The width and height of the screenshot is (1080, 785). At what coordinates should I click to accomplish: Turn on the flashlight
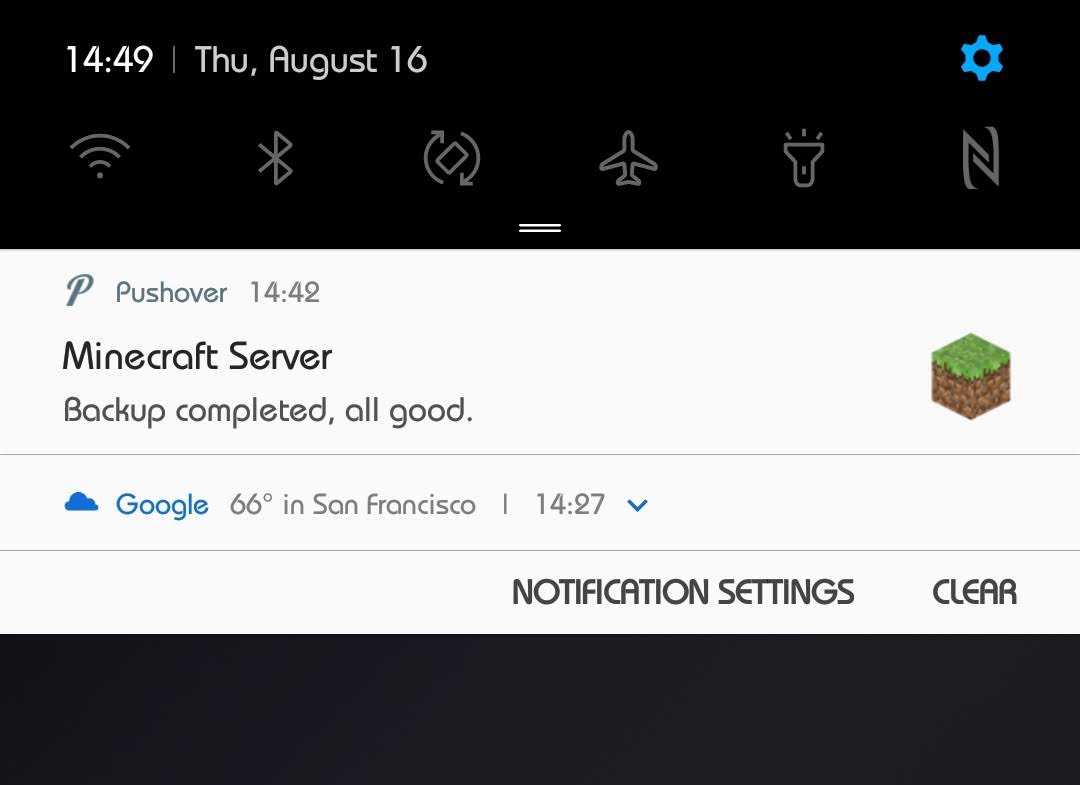coord(803,159)
